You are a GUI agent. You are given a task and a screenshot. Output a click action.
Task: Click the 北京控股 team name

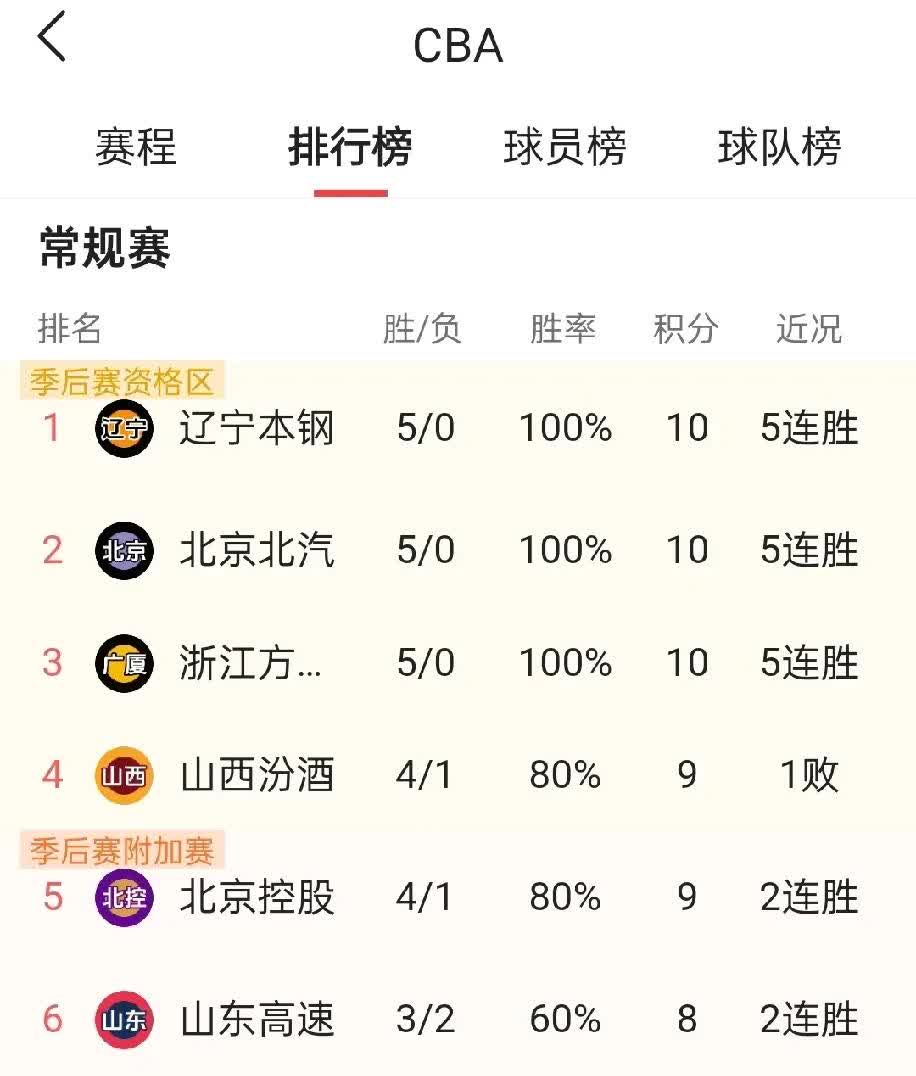(255, 898)
